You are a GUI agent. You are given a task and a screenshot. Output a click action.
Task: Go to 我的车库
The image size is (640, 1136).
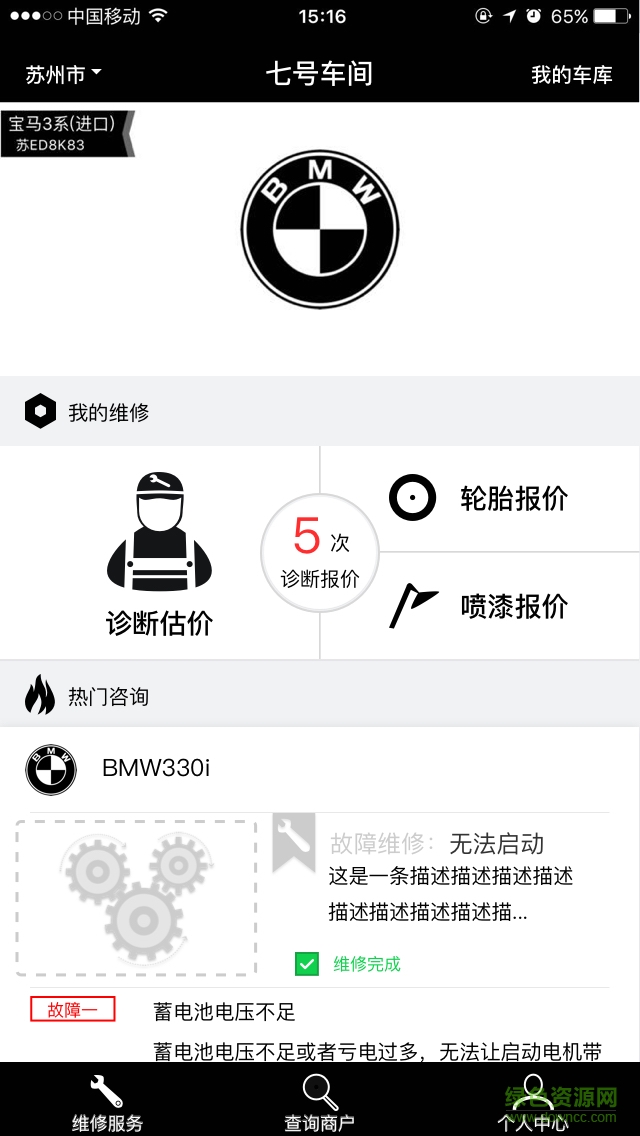pos(571,74)
